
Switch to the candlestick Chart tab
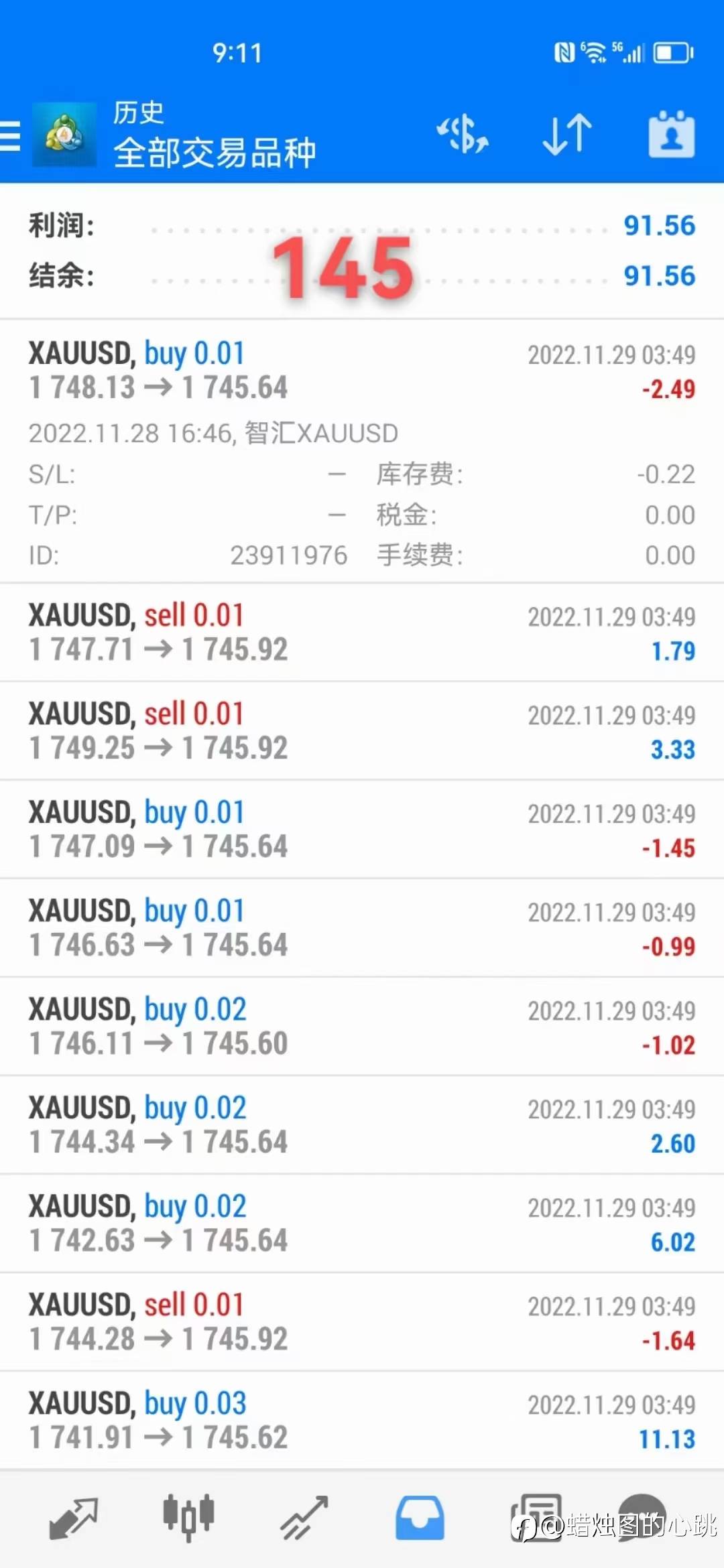pos(188,1518)
